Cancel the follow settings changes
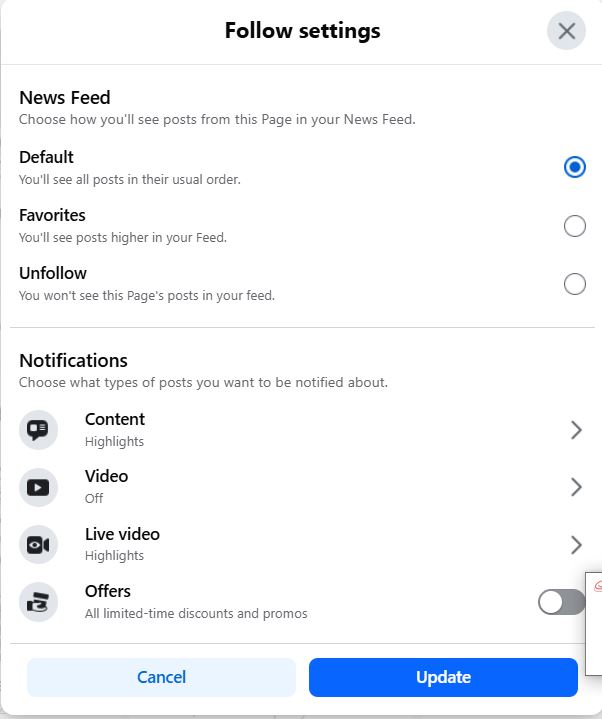Screen dimensions: 602x719 pos(161,677)
